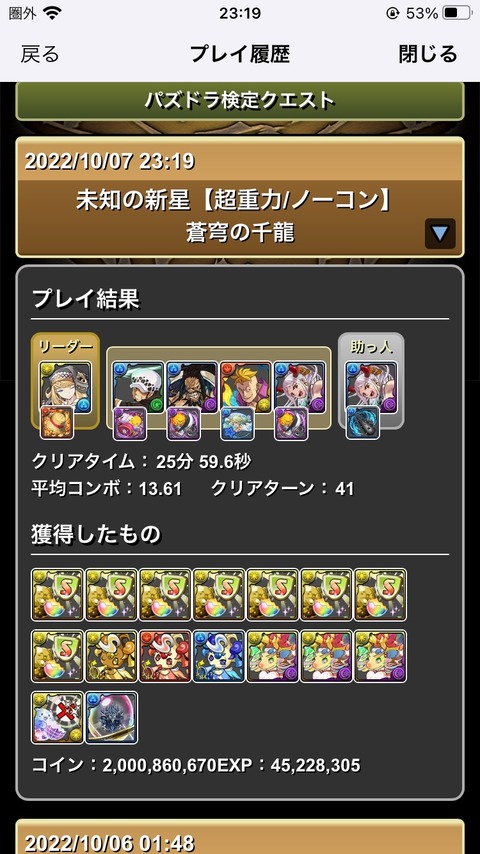The height and width of the screenshot is (854, 480).
Task: Close play history with 閉じる
Action: [x=428, y=54]
